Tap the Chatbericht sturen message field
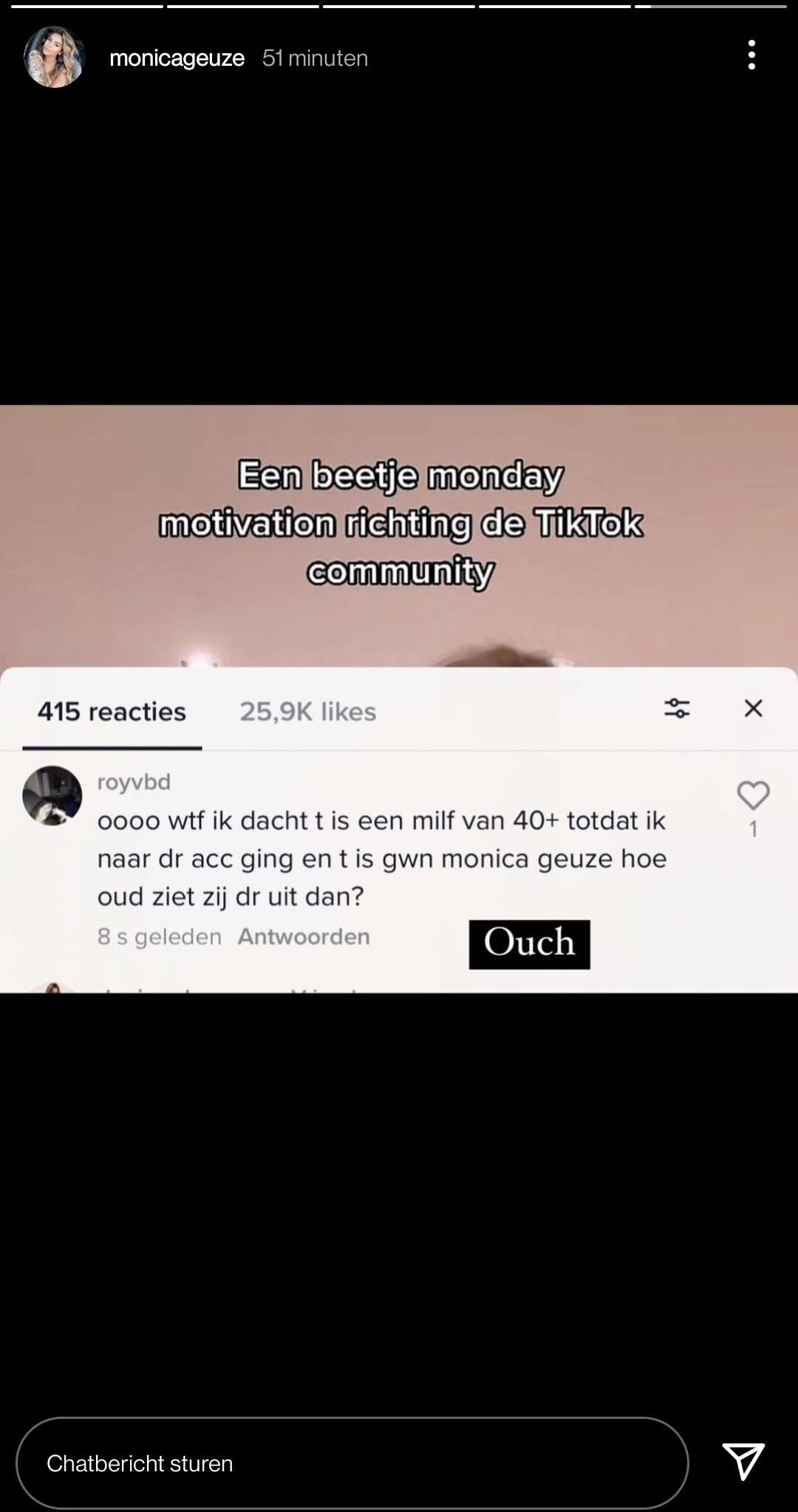This screenshot has width=798, height=1512. pos(352,1462)
